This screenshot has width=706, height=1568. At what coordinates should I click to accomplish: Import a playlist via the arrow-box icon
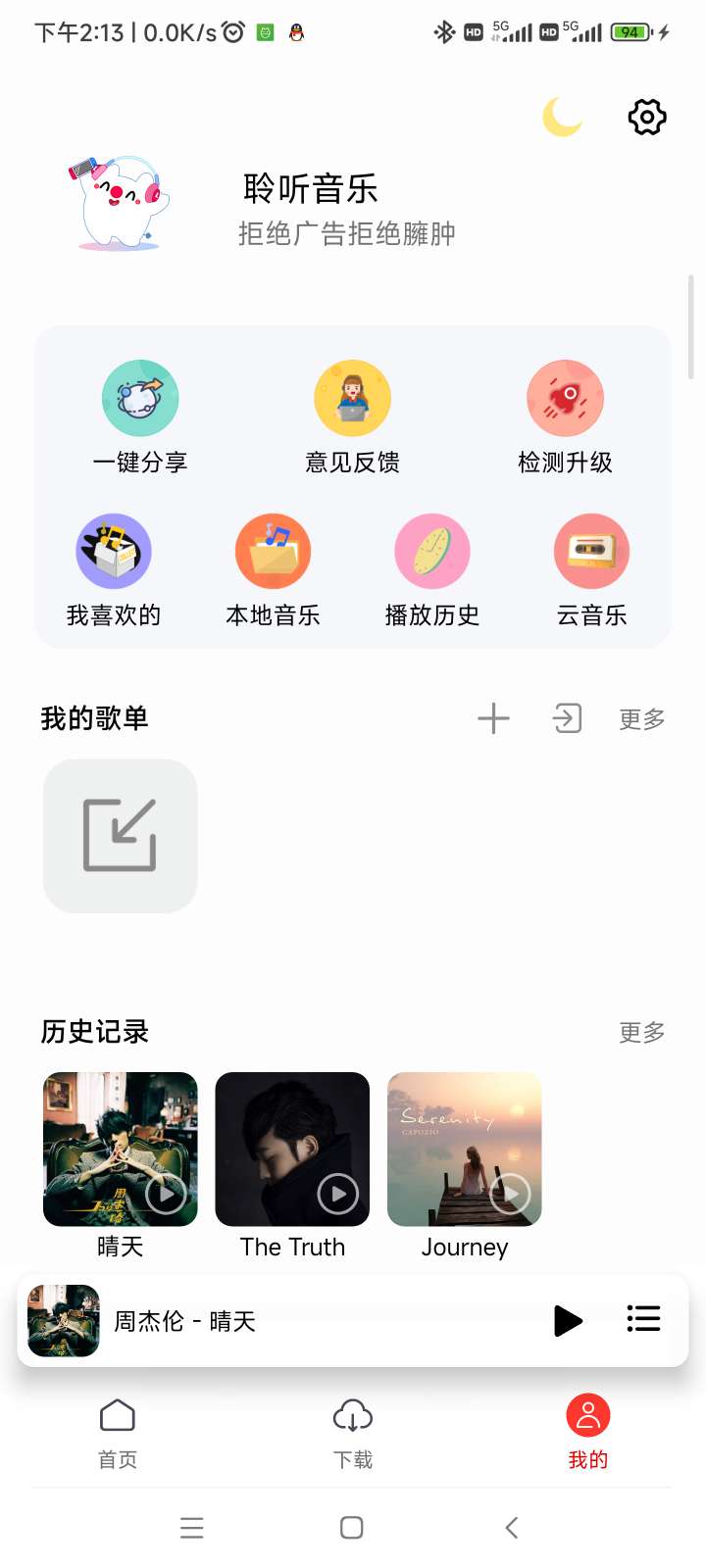[x=567, y=718]
